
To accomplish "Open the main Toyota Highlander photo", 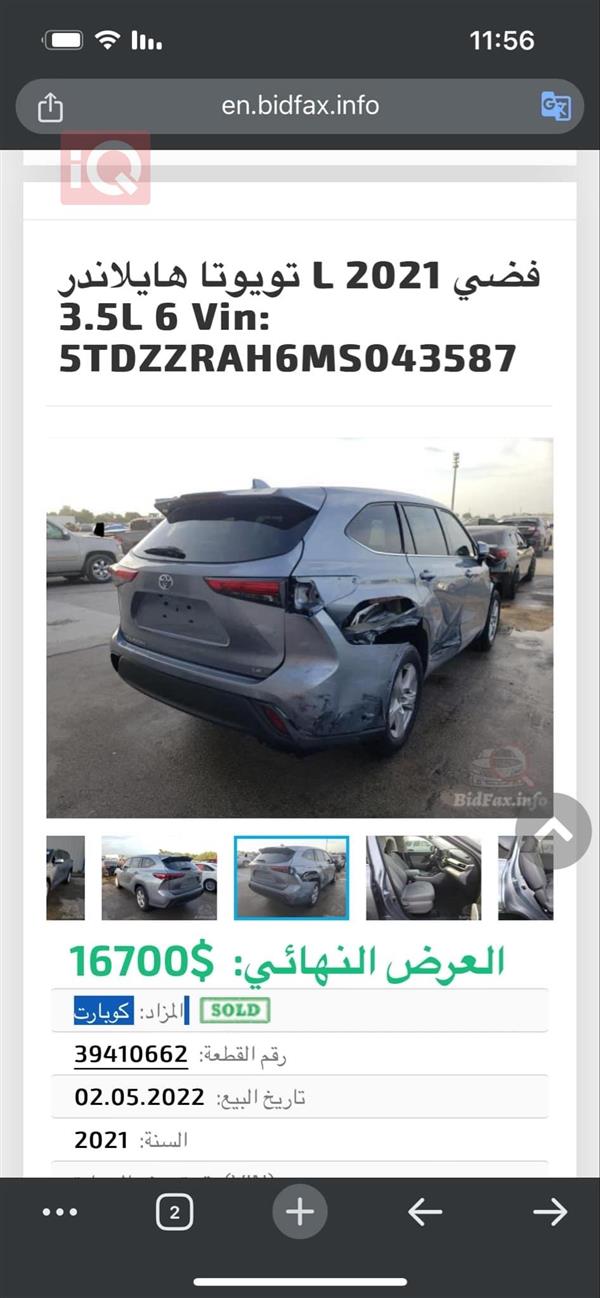I will tap(300, 628).
